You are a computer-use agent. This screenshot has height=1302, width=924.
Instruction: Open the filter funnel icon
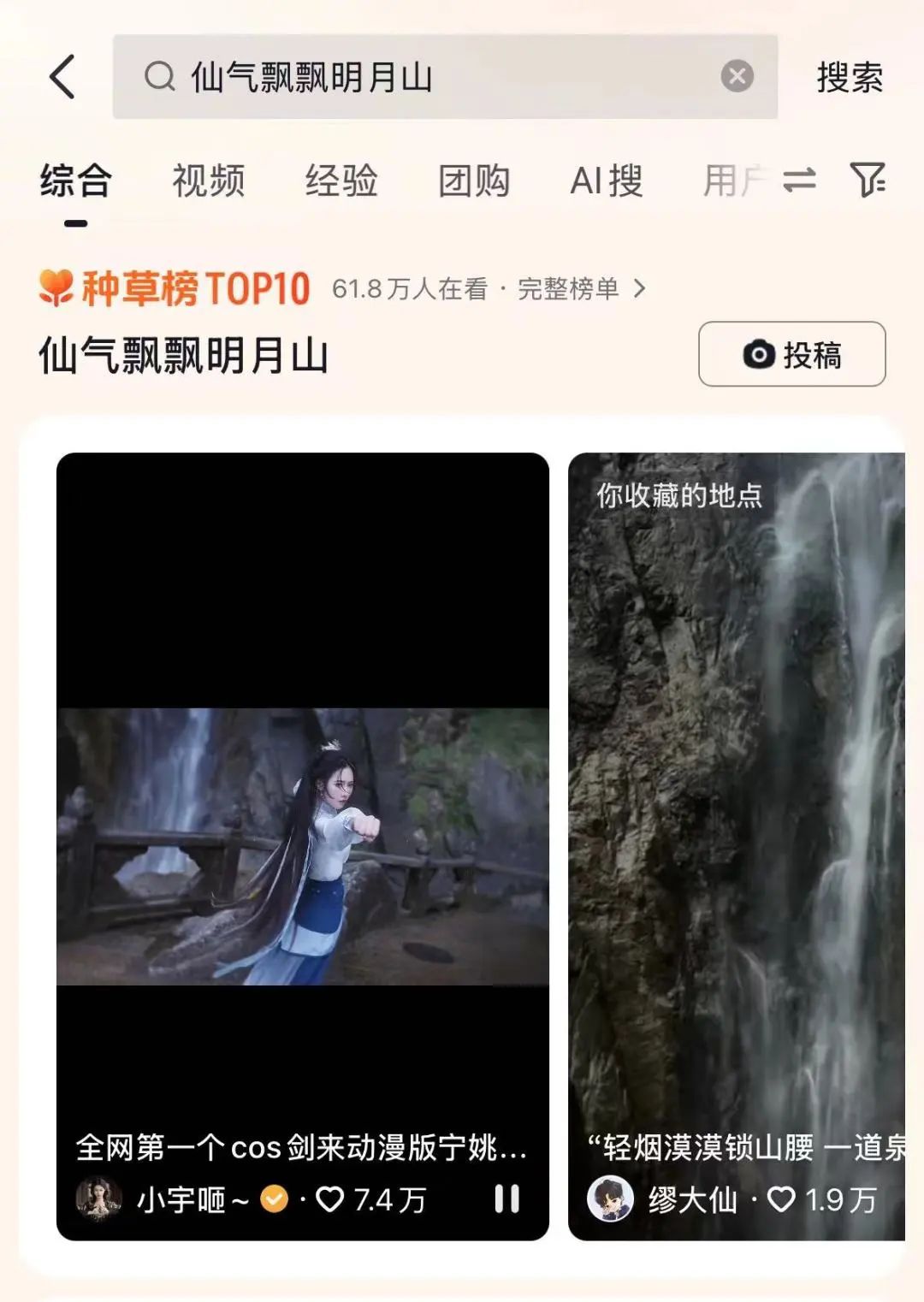[867, 180]
